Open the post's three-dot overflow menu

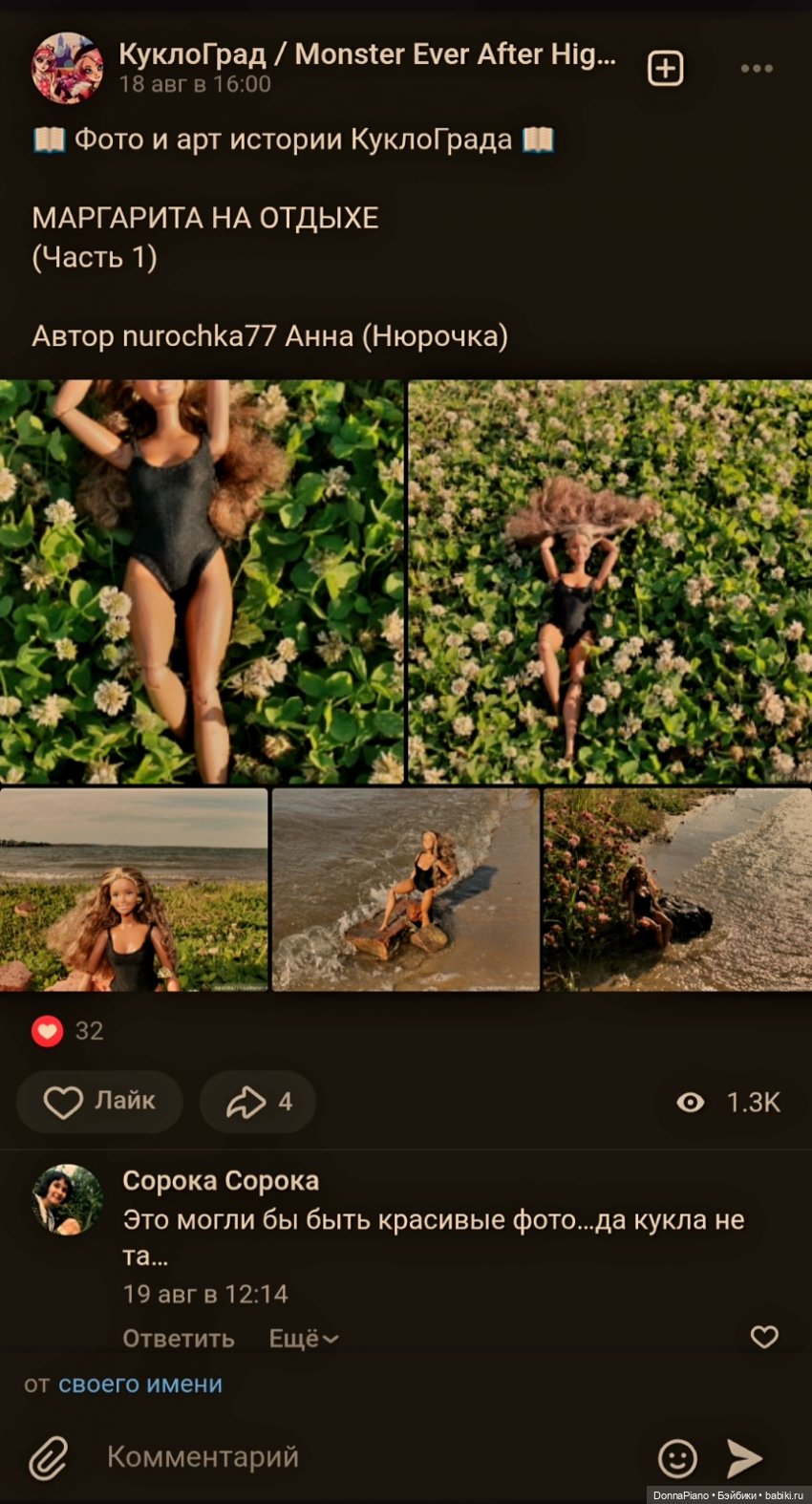[756, 69]
